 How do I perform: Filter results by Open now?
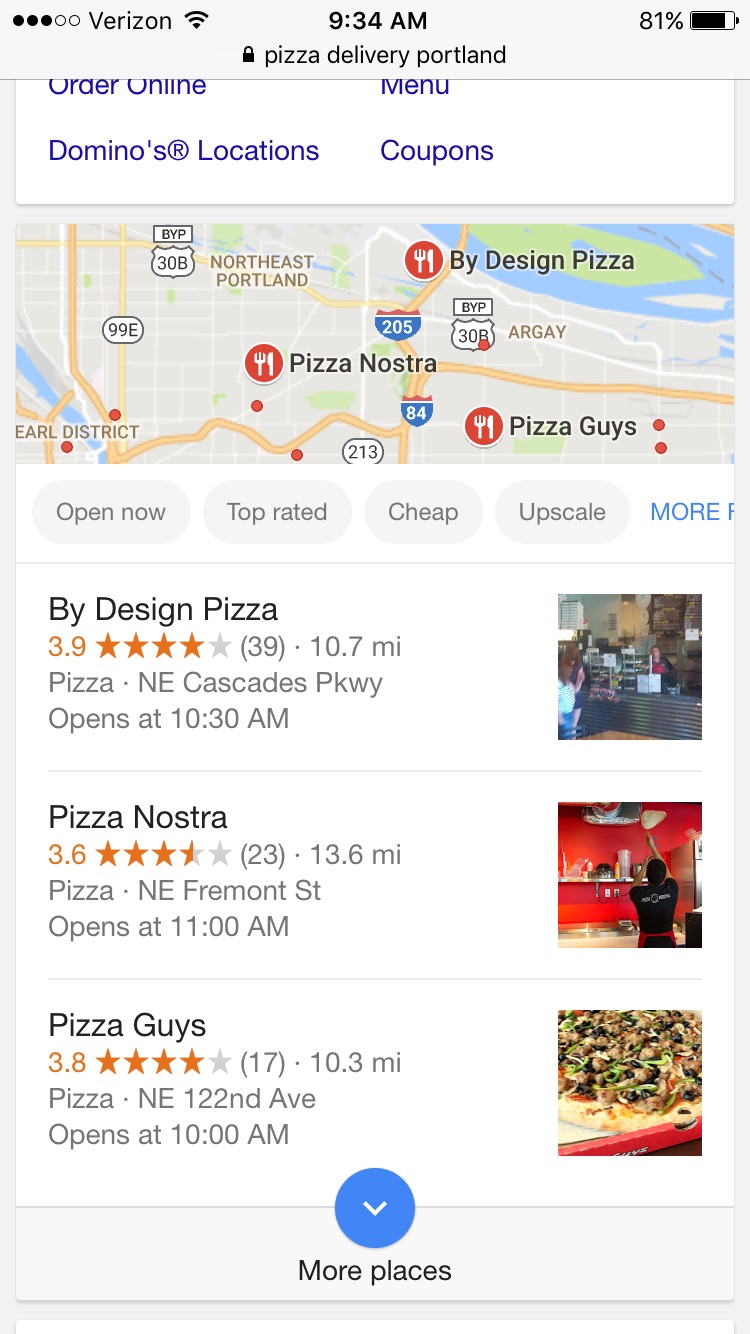click(111, 512)
